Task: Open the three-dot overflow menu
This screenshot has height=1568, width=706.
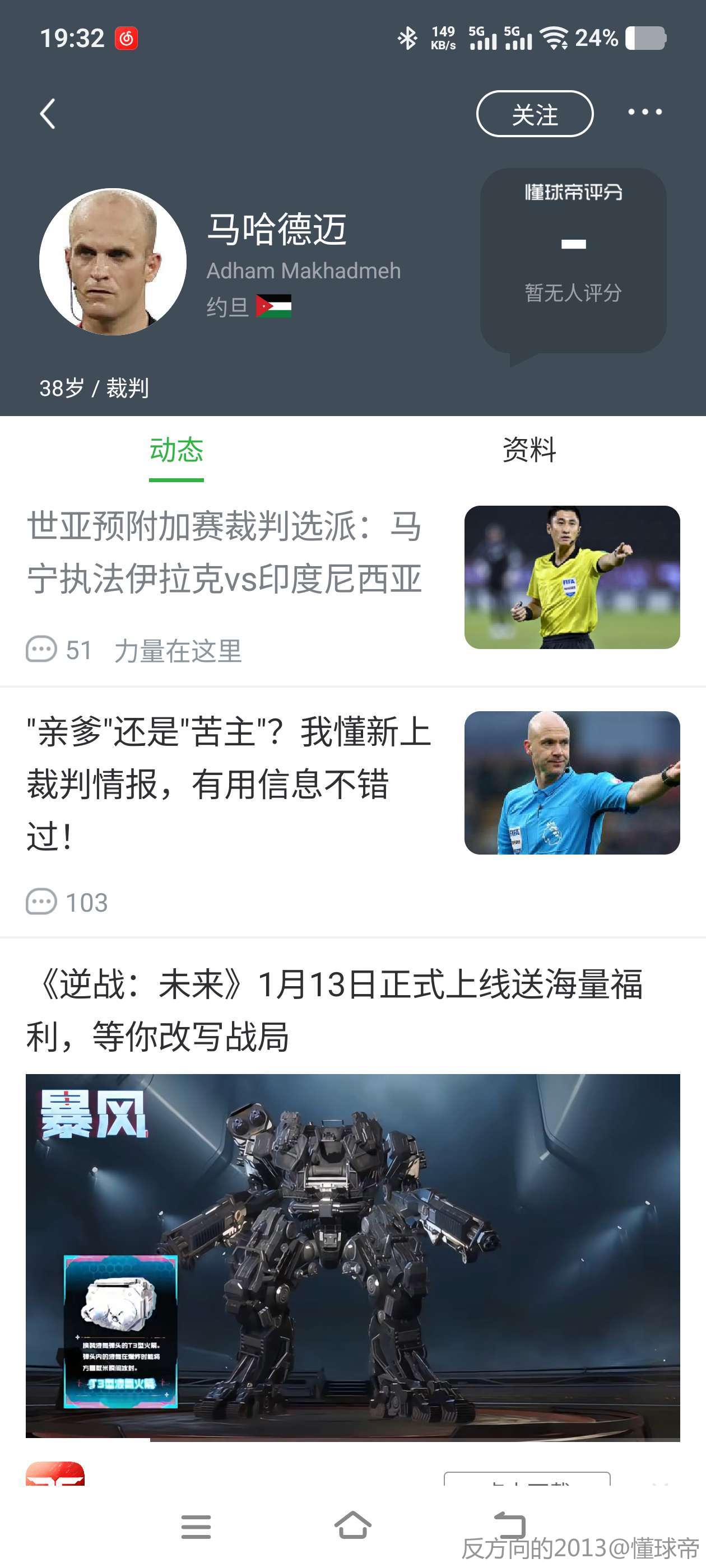Action: pos(644,112)
